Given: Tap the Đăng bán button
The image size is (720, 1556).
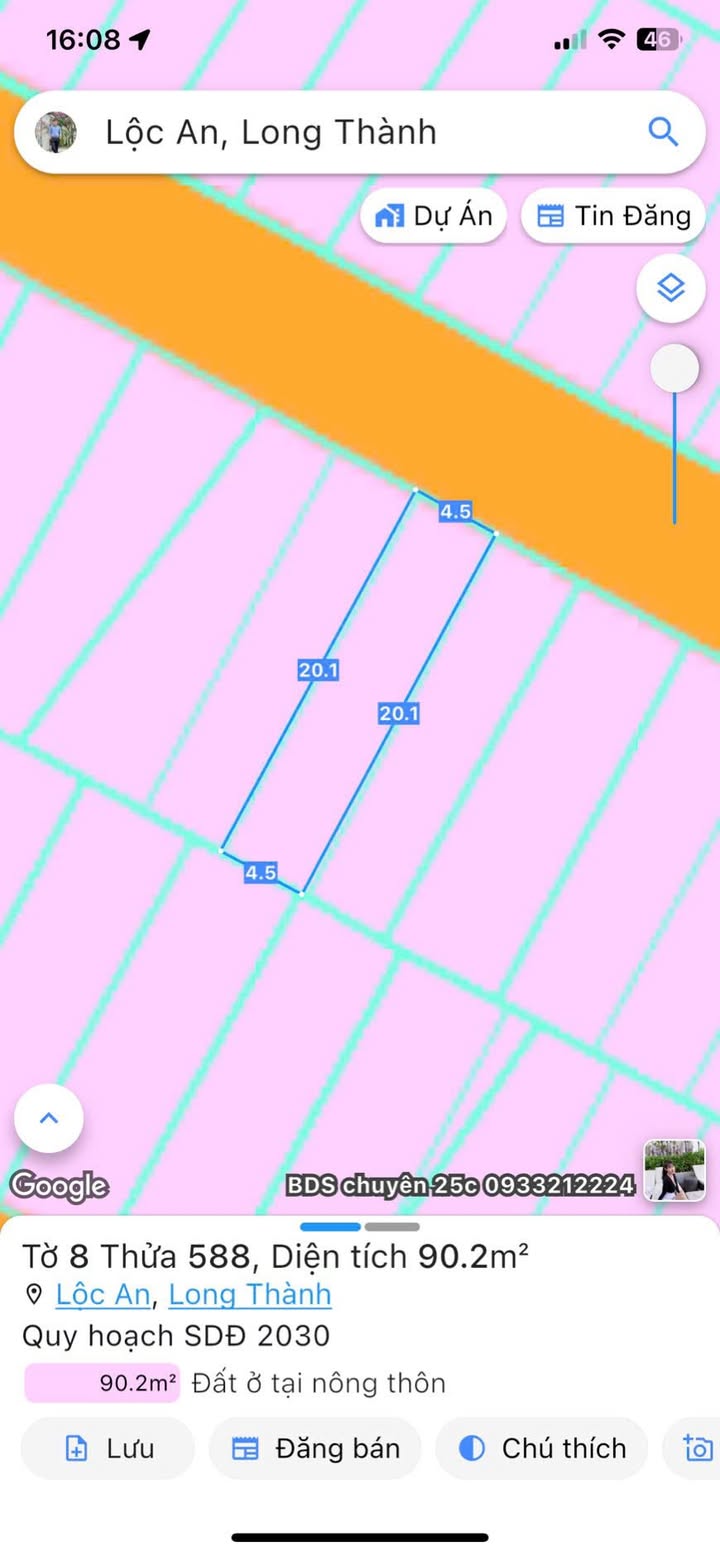Looking at the screenshot, I should click(315, 1448).
